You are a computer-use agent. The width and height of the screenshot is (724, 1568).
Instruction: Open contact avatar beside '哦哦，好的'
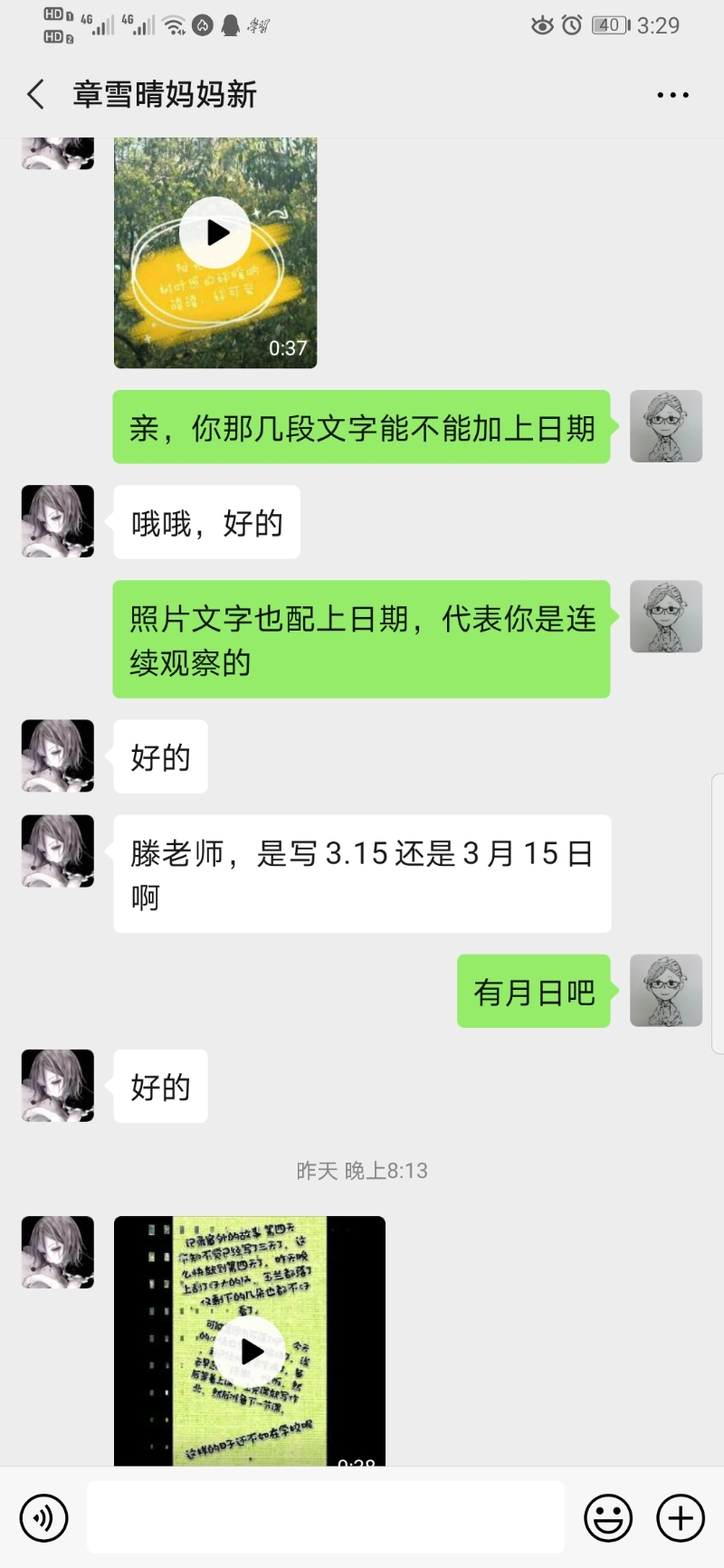coord(58,521)
